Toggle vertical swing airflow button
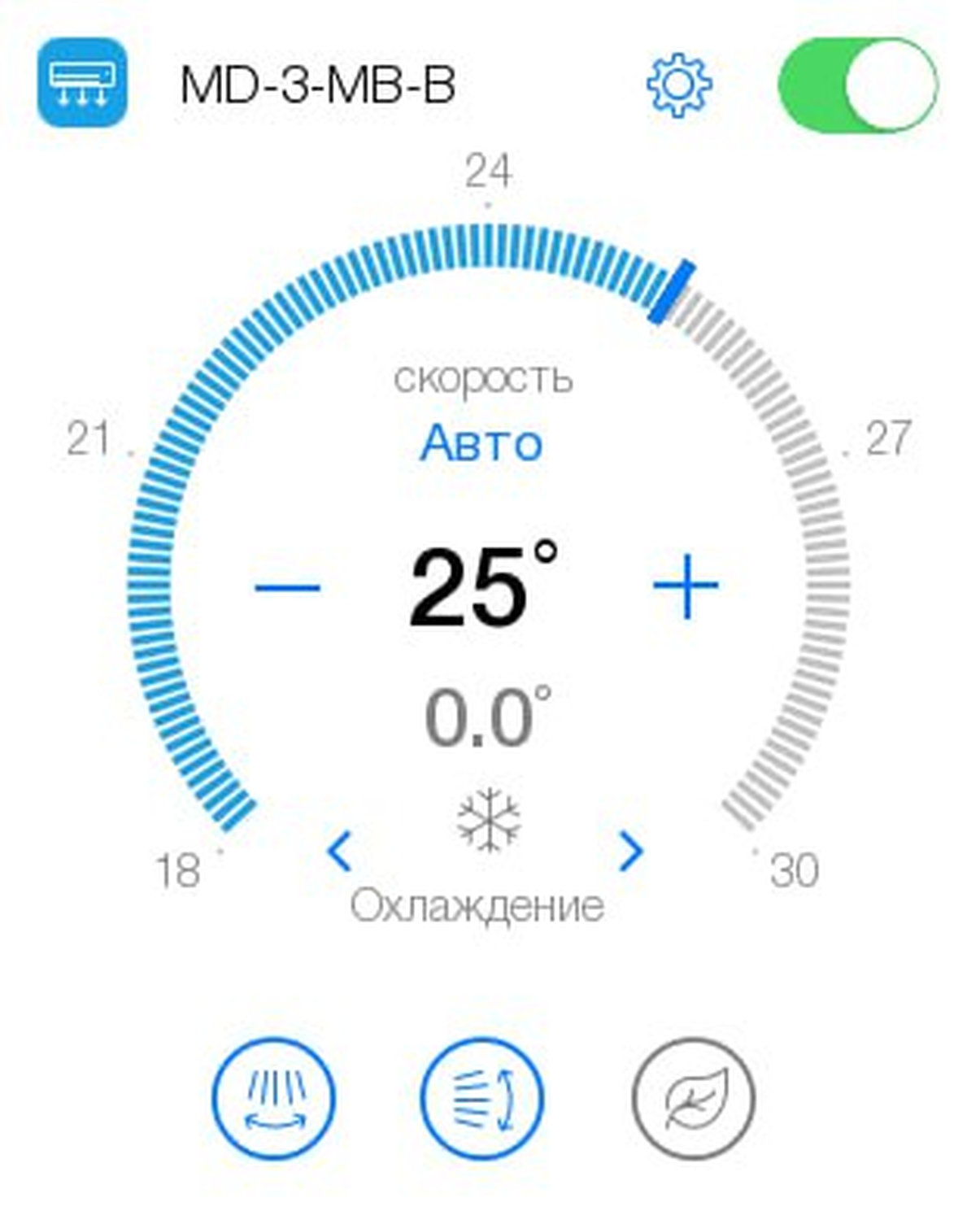 482,1098
